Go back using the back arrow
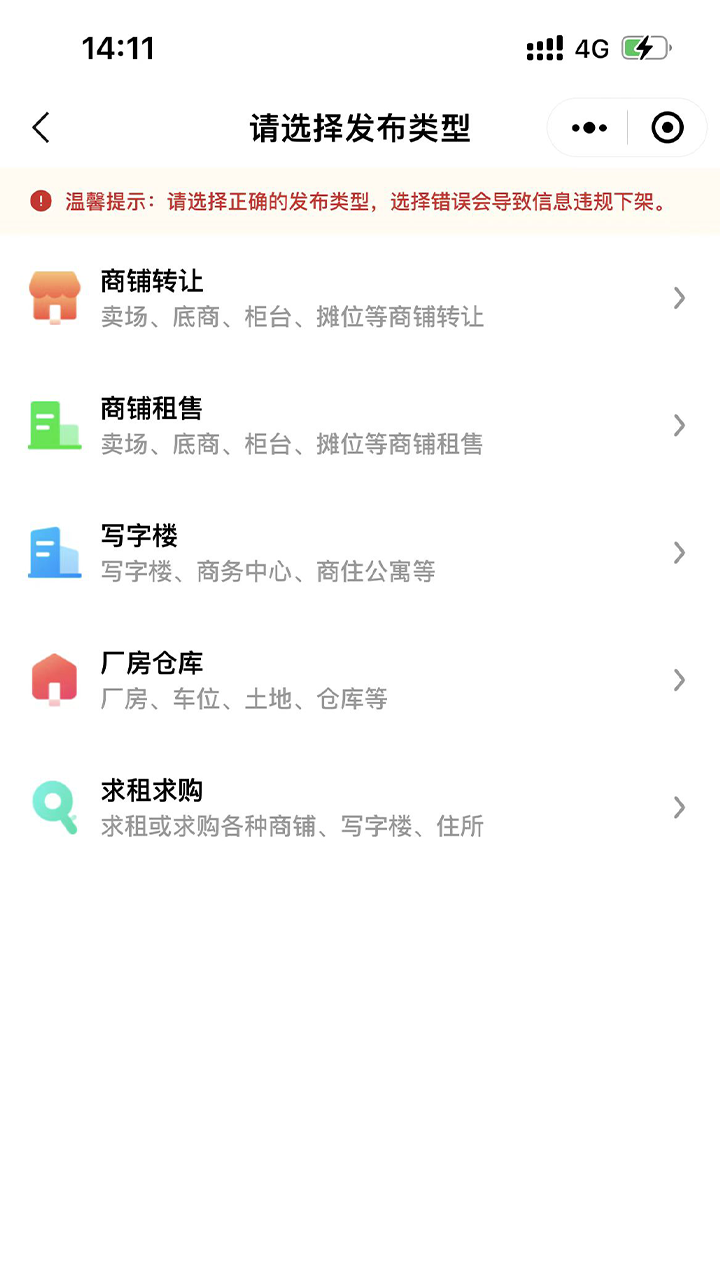Image resolution: width=720 pixels, height=1280 pixels. tap(40, 128)
